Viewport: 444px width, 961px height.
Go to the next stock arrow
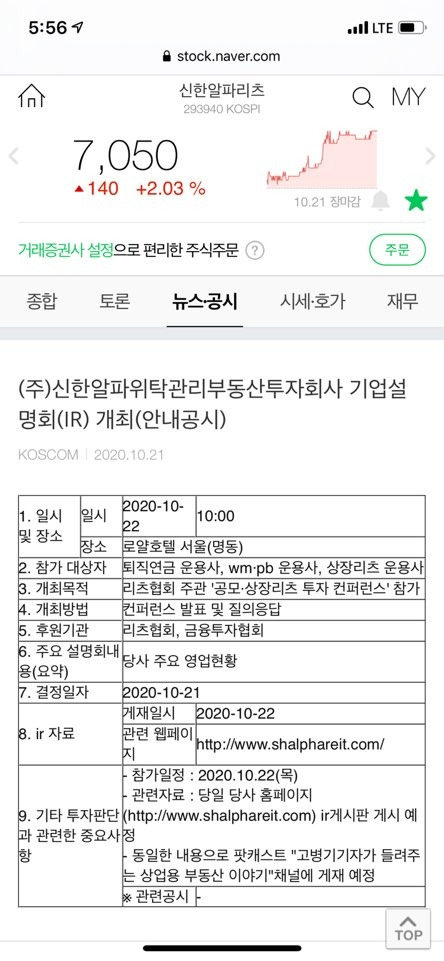[x=430, y=156]
